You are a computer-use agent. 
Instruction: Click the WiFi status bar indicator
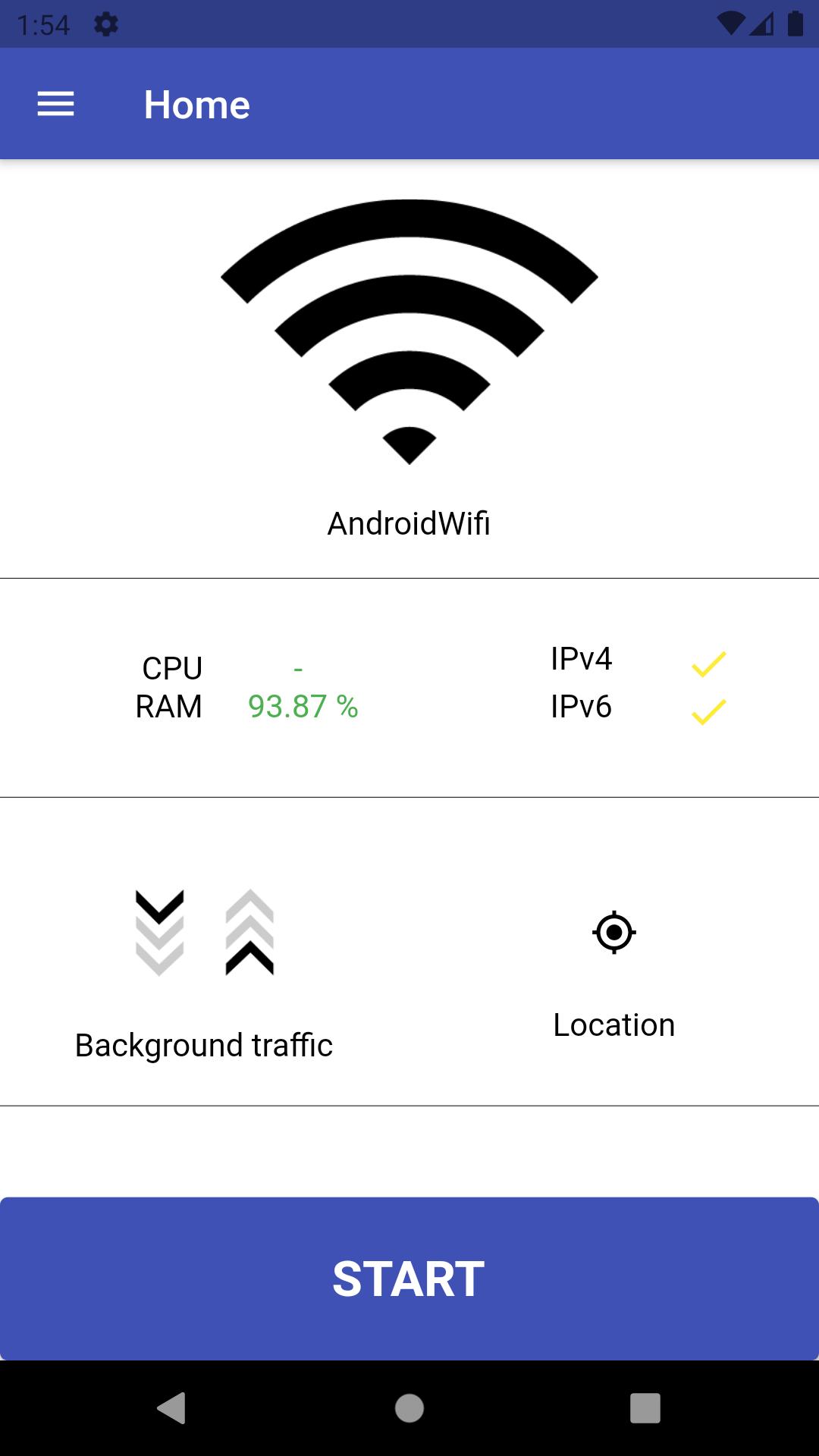click(x=730, y=23)
